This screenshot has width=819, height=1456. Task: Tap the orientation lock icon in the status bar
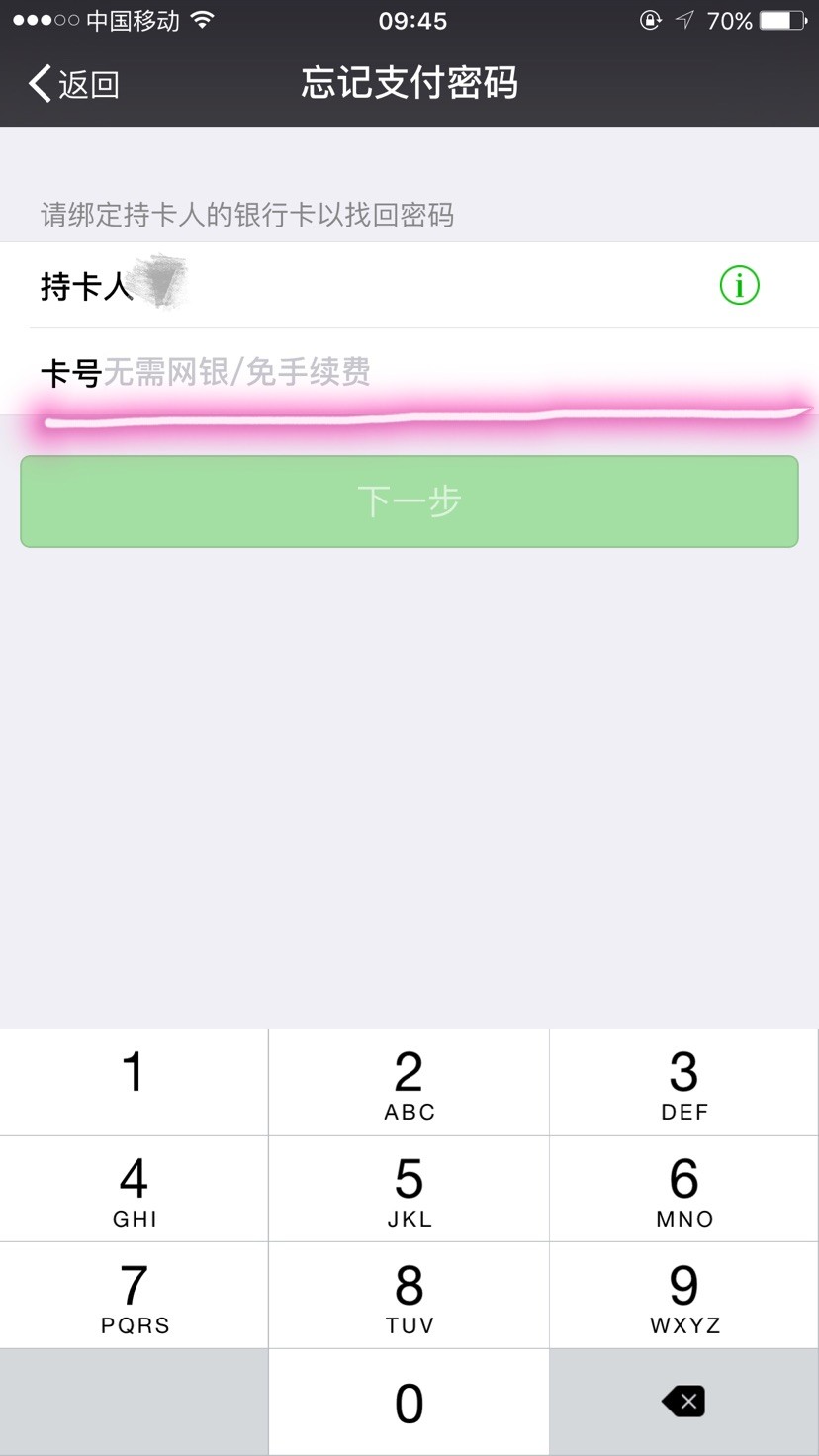pyautogui.click(x=649, y=20)
